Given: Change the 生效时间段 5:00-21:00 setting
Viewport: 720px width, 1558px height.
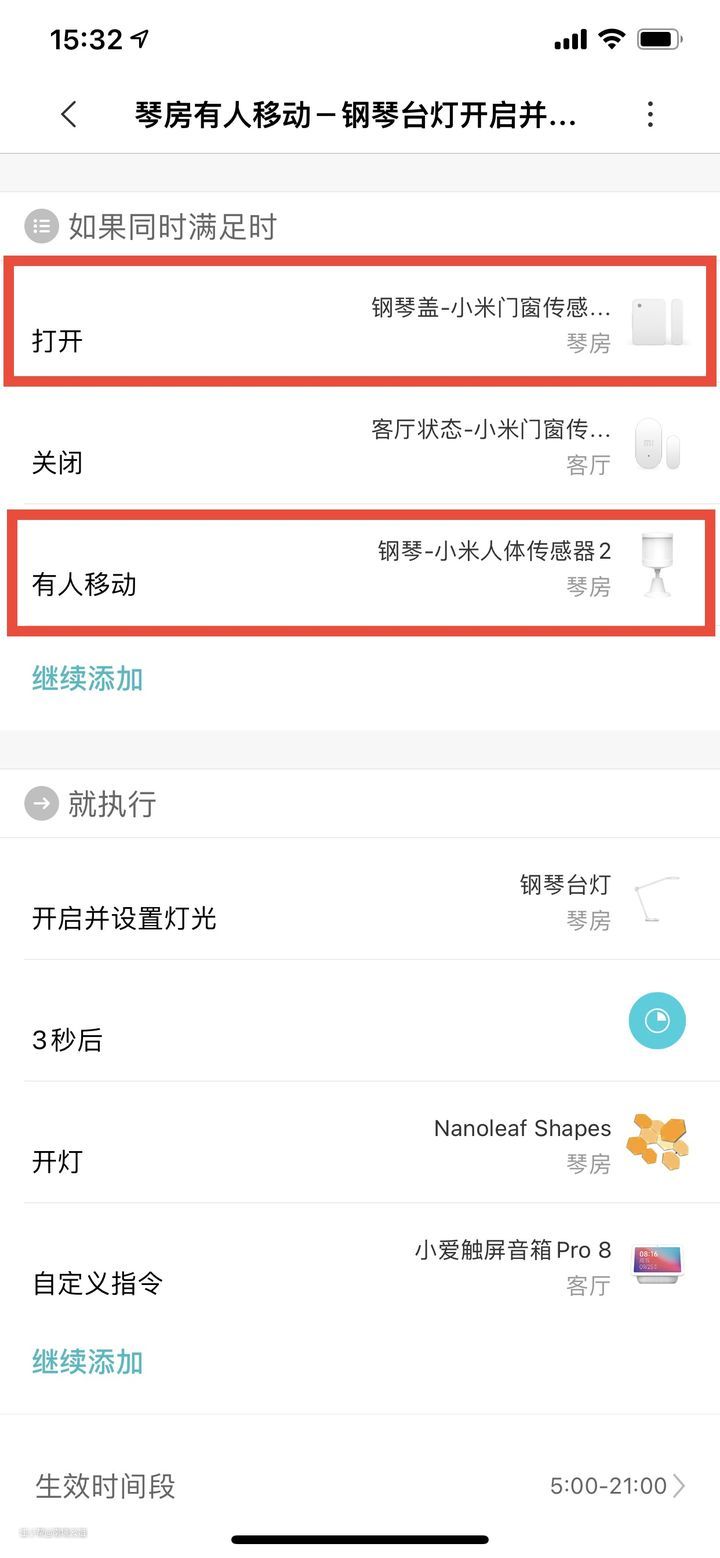Looking at the screenshot, I should pyautogui.click(x=360, y=1485).
